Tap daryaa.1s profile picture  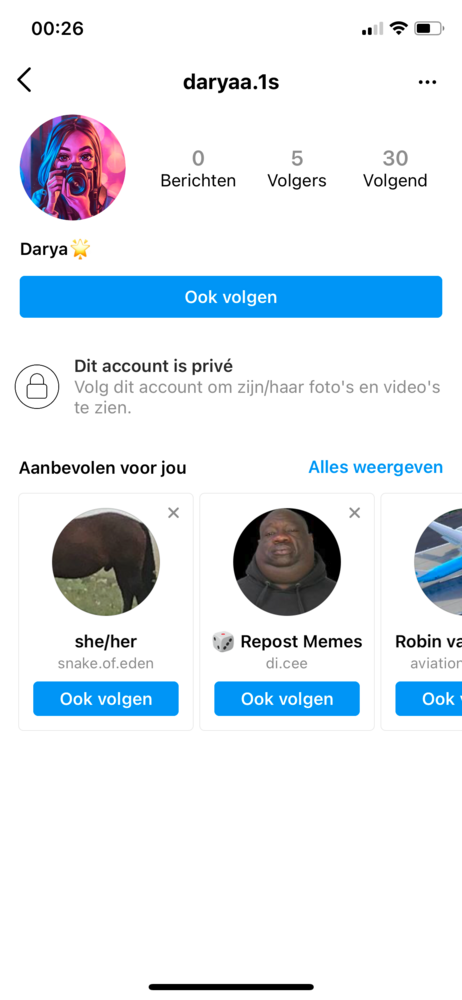tap(73, 167)
